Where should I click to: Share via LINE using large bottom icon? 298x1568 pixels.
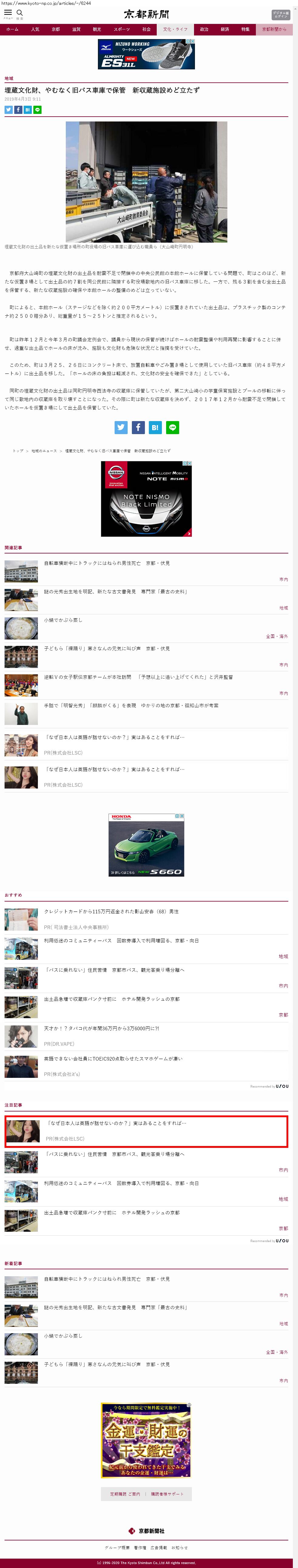(172, 427)
